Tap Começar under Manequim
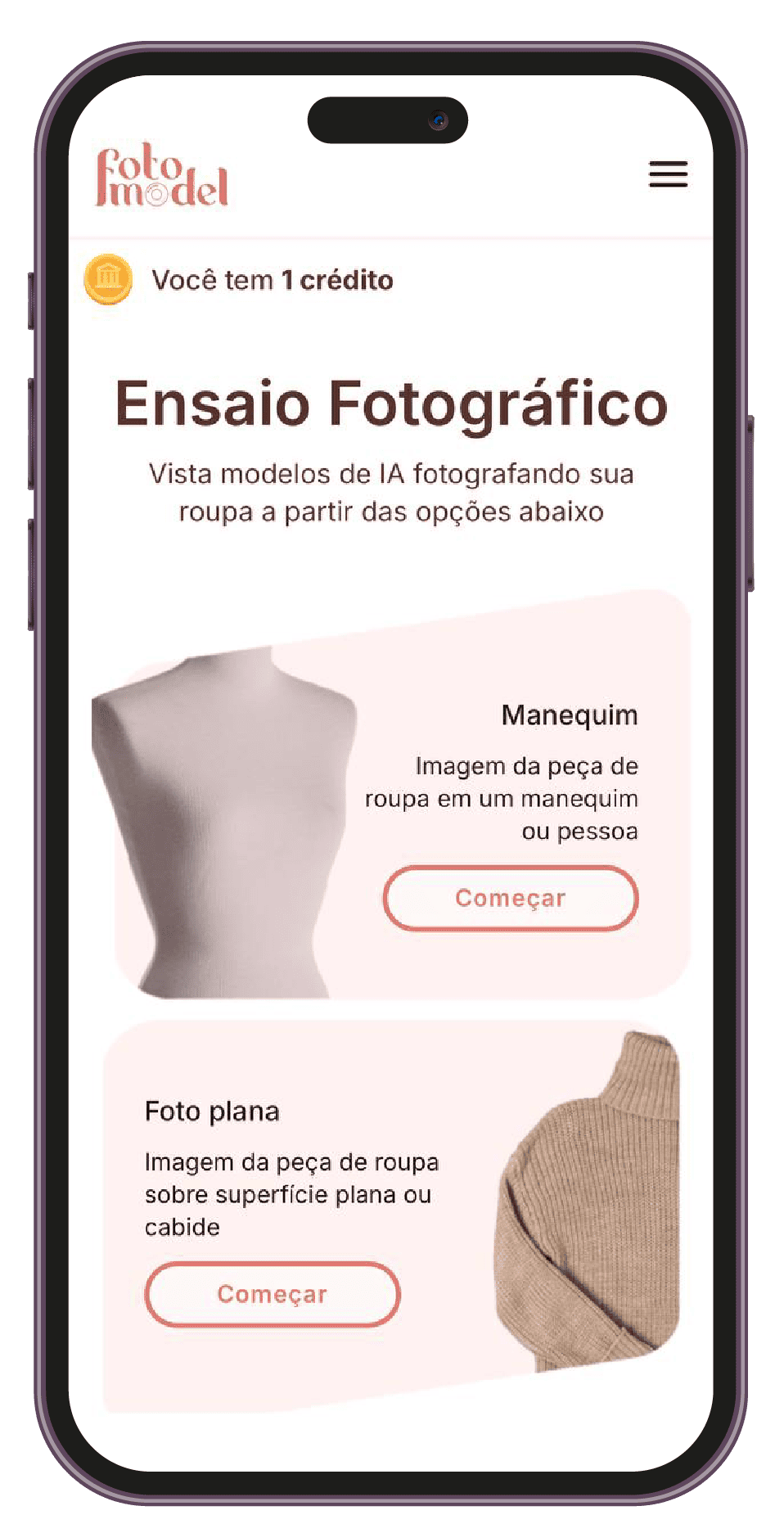This screenshot has height=1533, width=784. (x=511, y=898)
